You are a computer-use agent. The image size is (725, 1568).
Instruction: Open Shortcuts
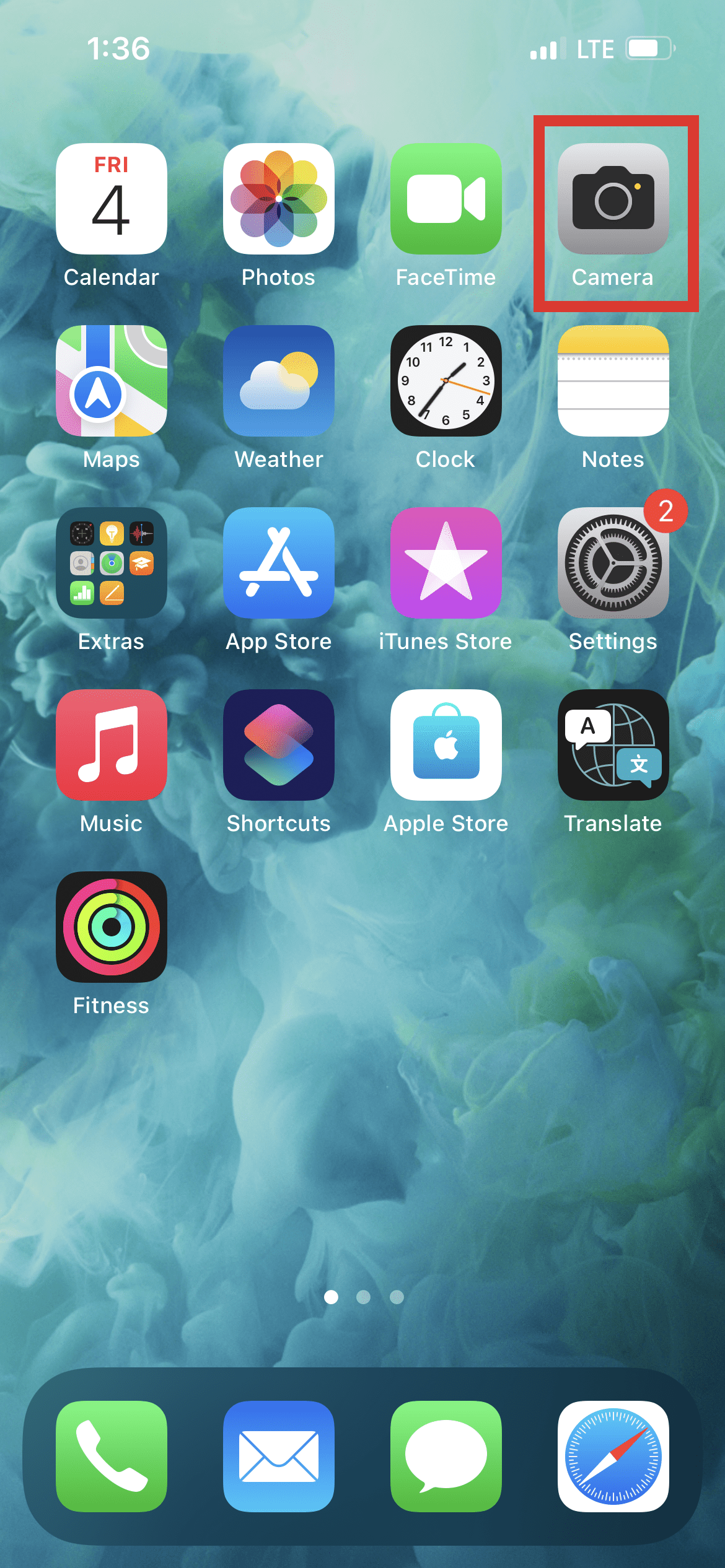(x=279, y=745)
